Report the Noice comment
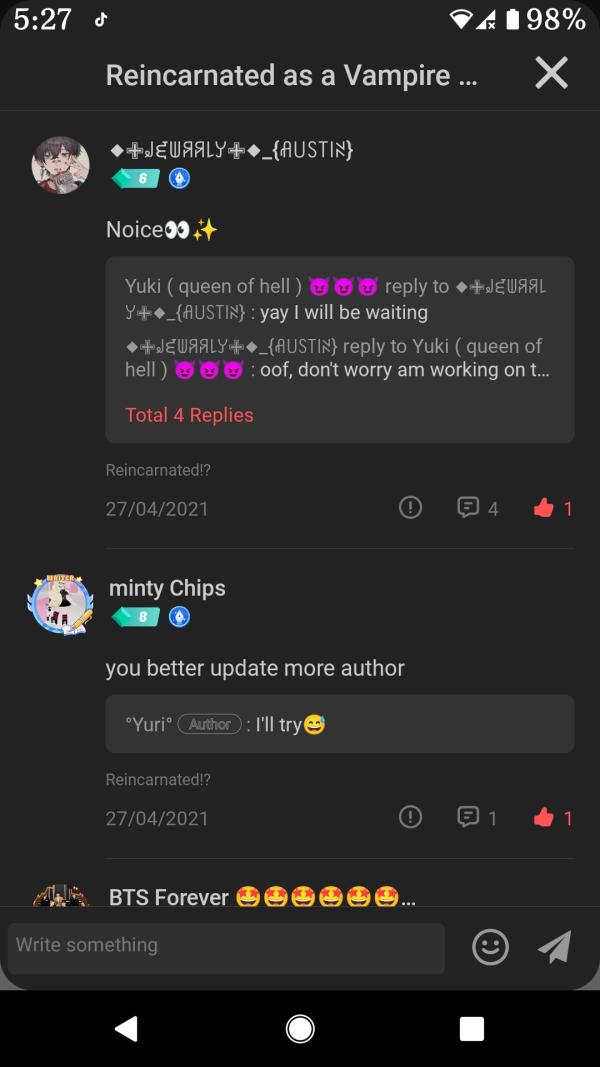Image resolution: width=600 pixels, height=1067 pixels. coord(410,508)
